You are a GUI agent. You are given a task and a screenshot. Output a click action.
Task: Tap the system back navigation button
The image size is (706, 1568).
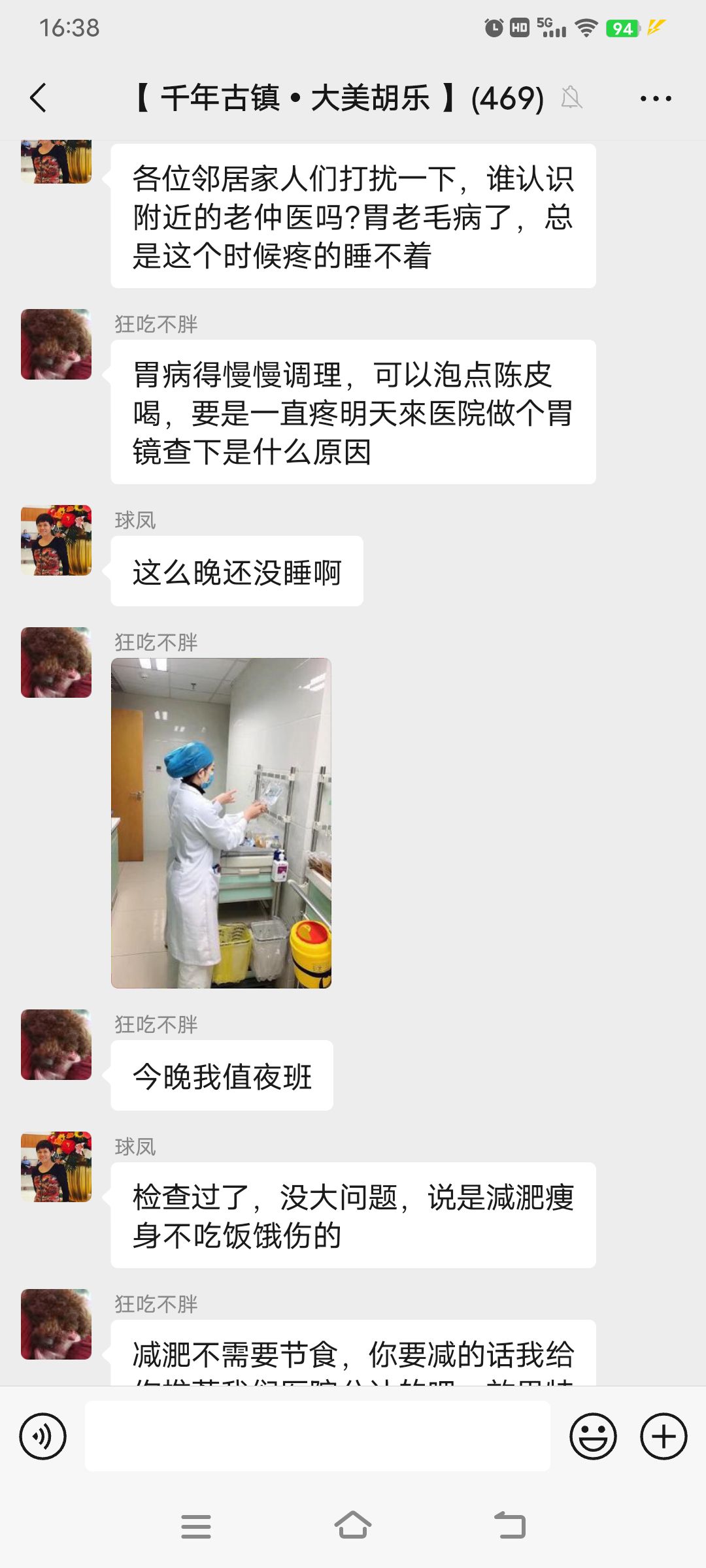(x=510, y=1526)
